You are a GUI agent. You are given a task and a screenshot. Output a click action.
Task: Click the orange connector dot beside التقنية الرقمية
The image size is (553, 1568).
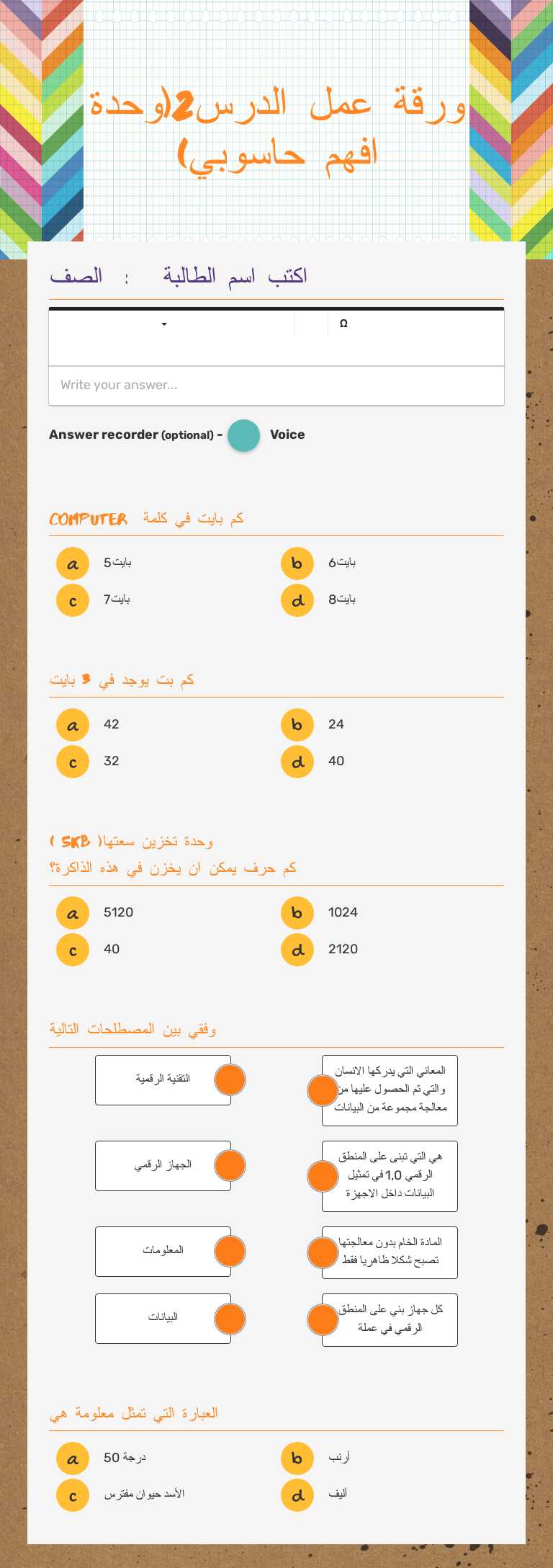230,1079
